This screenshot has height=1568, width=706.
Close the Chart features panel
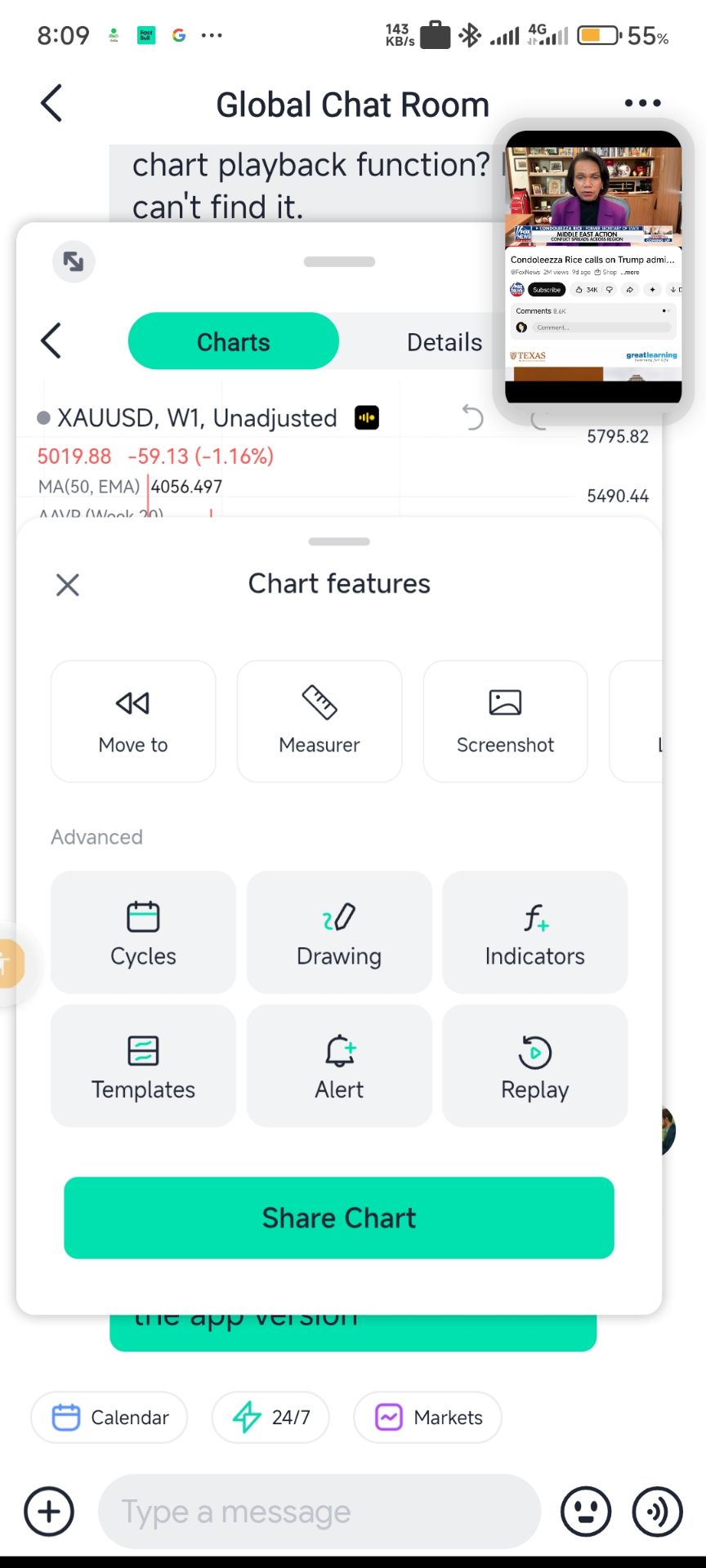tap(67, 585)
